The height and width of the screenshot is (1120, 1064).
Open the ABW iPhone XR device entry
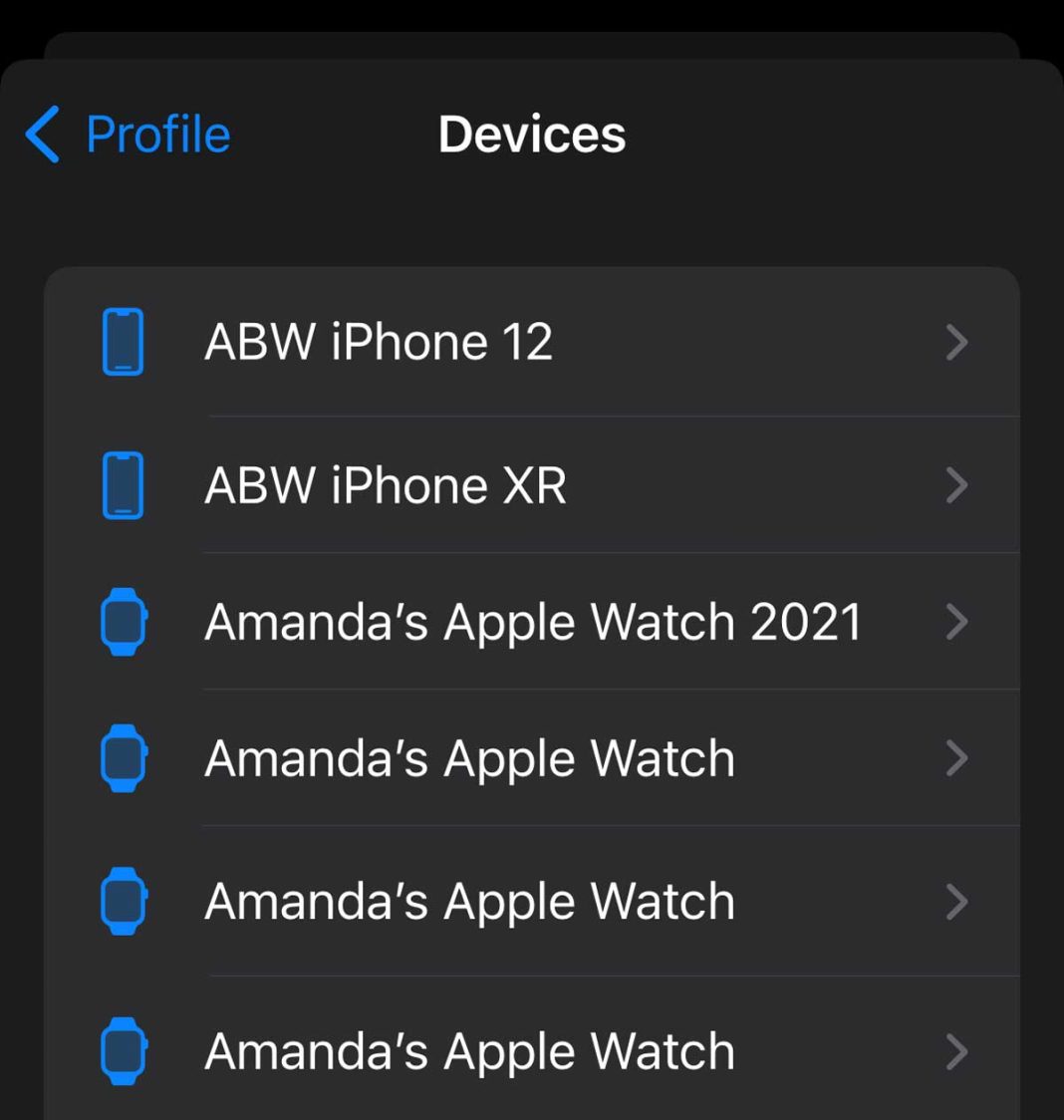(x=531, y=485)
